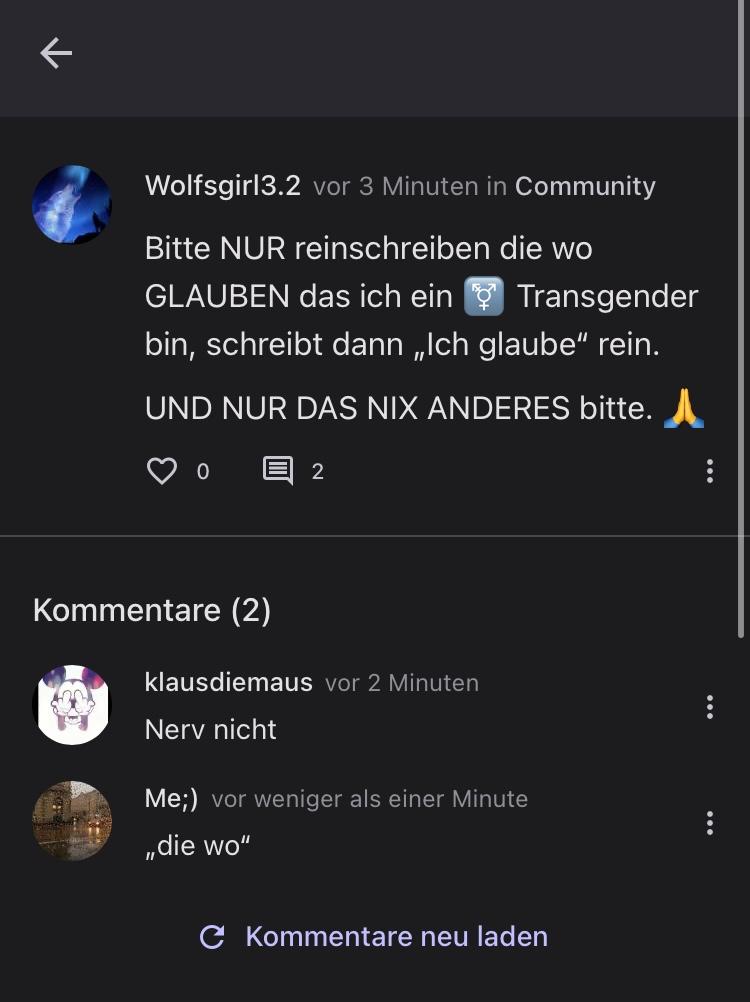View the avatar of commenter Me;)
Screen dimensions: 750x1002
(72, 821)
